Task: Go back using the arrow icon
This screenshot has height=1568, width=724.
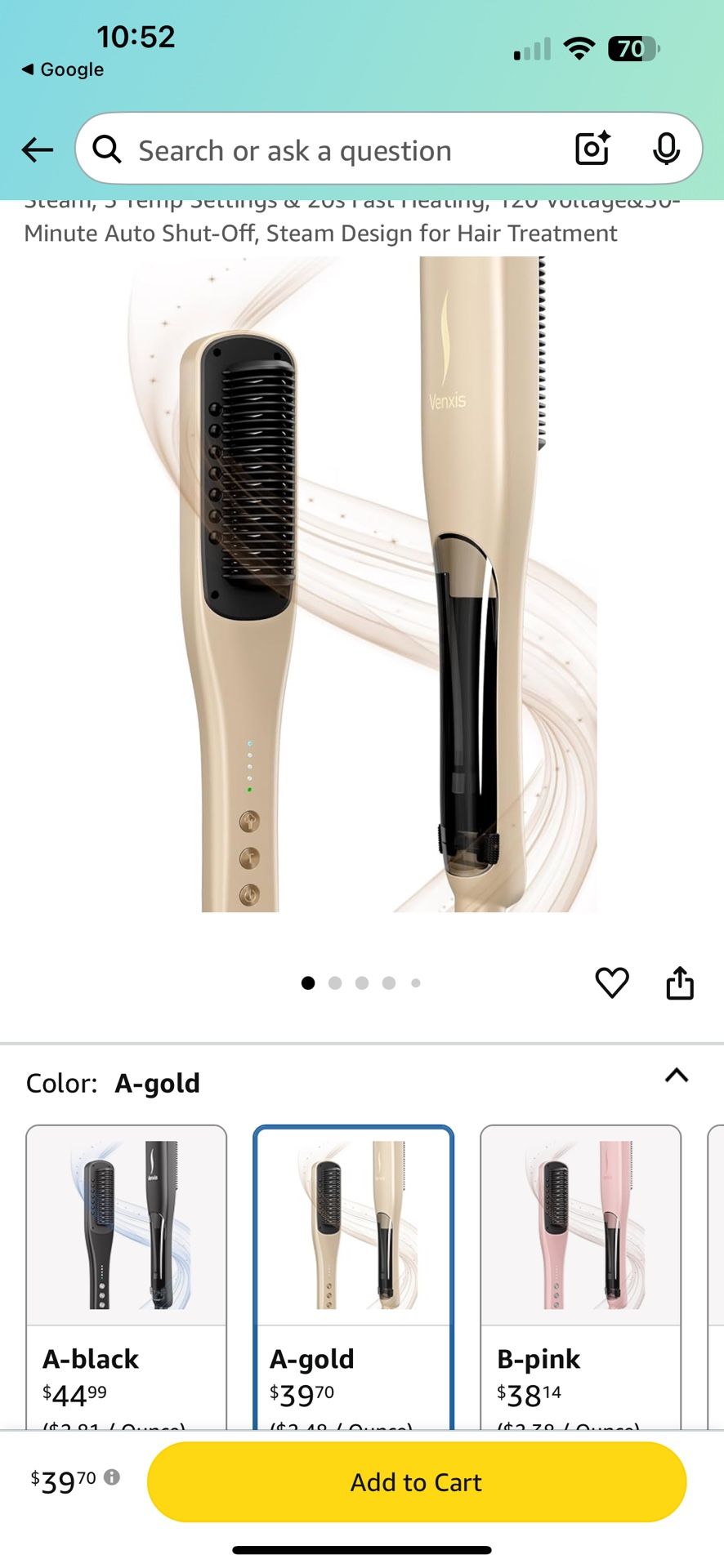Action: tap(37, 150)
